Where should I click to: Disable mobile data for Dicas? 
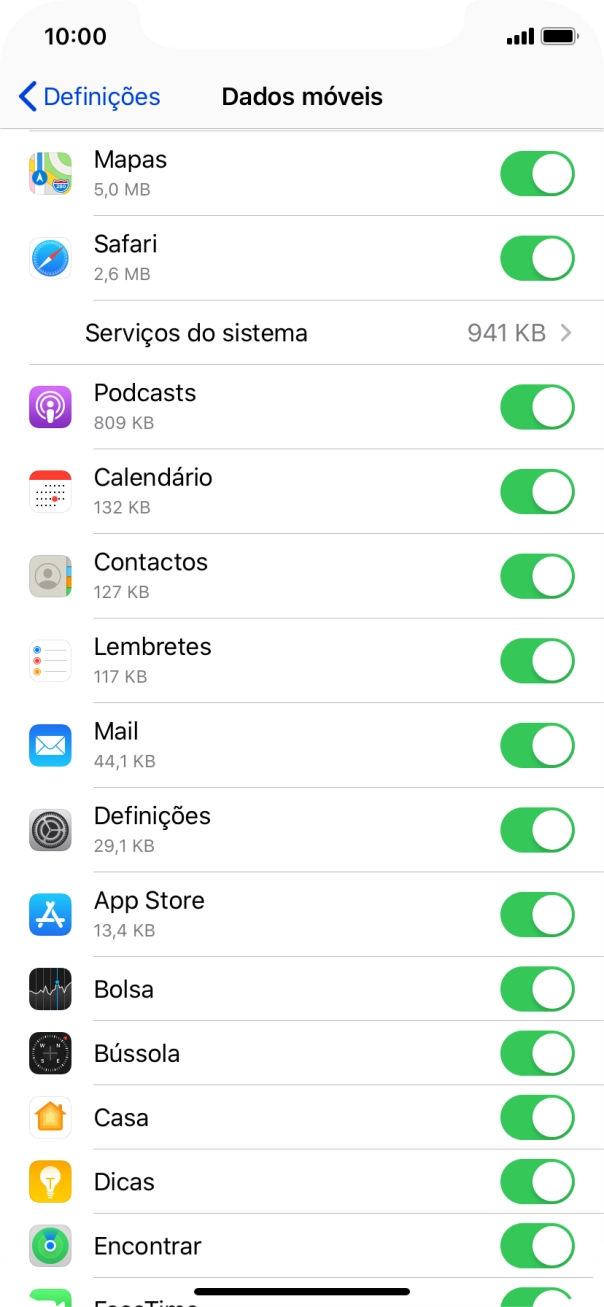click(537, 1182)
